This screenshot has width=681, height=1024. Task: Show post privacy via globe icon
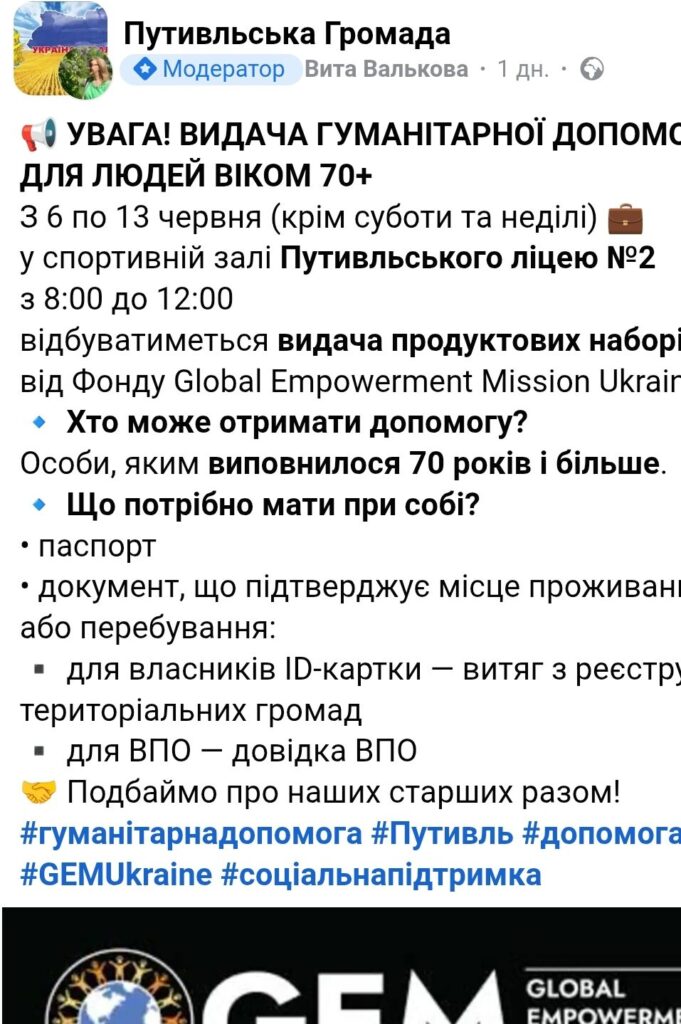pos(592,70)
